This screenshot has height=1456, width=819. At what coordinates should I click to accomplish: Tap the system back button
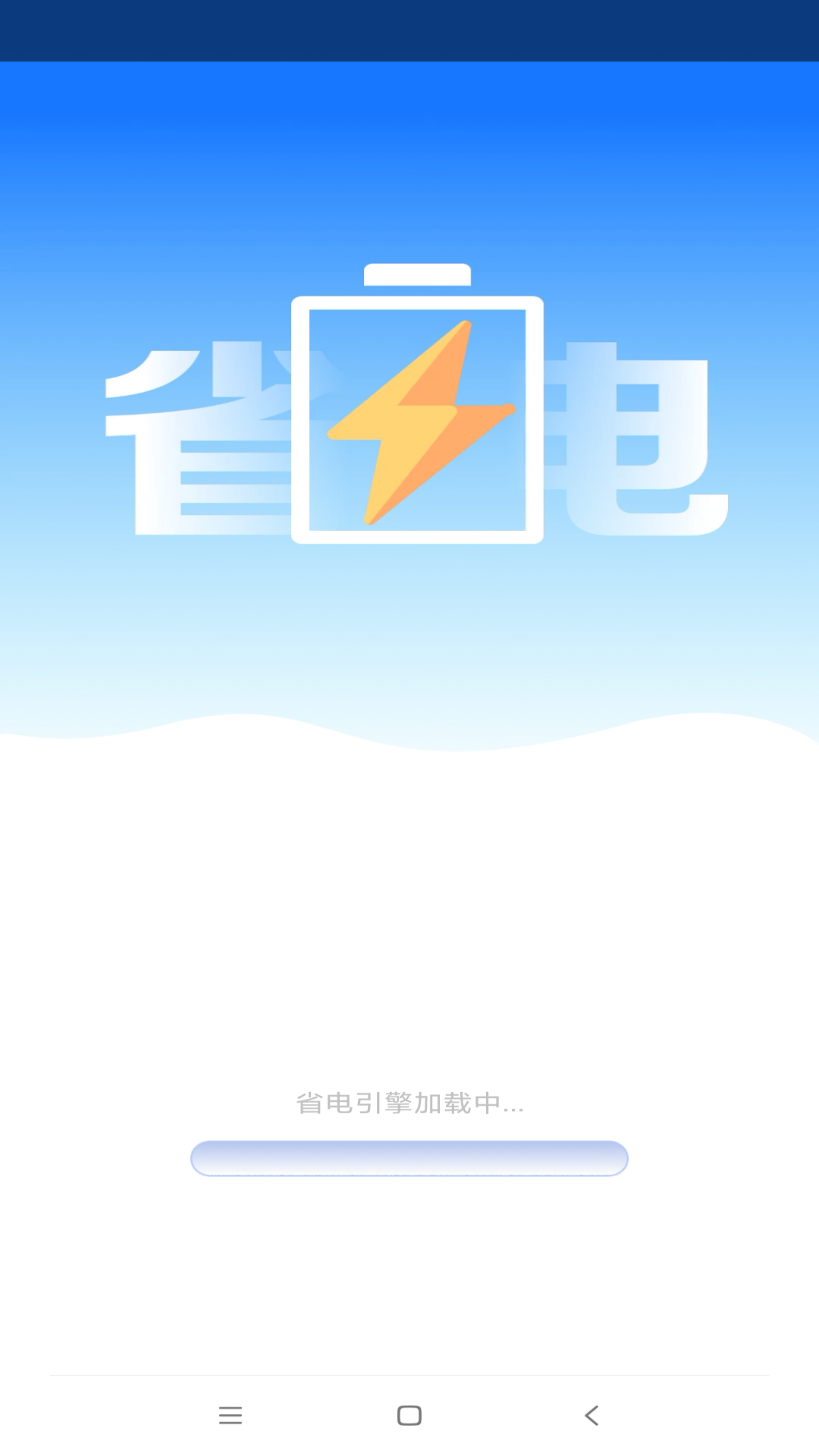[591, 1415]
